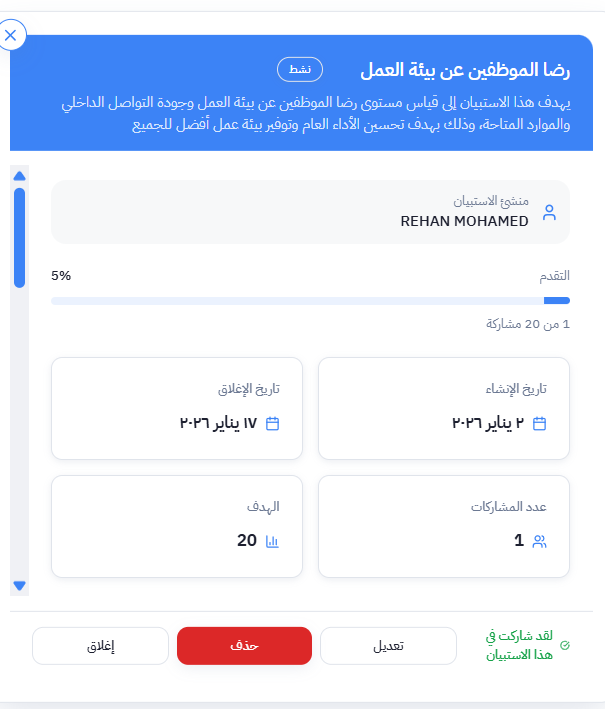Tap the scrollbar's down arrow

[x=19, y=586]
